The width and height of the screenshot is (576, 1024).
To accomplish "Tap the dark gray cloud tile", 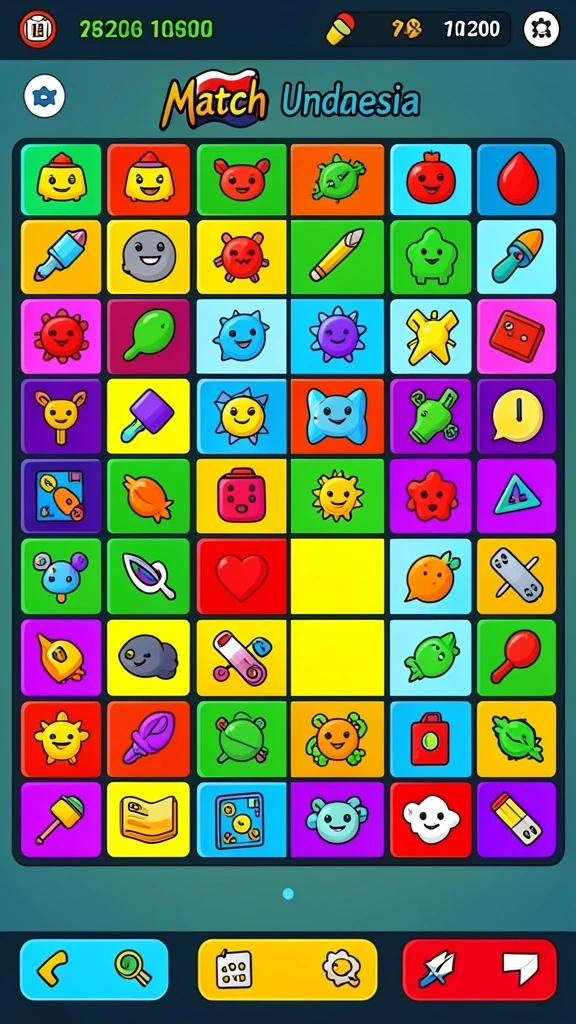I will (148, 658).
